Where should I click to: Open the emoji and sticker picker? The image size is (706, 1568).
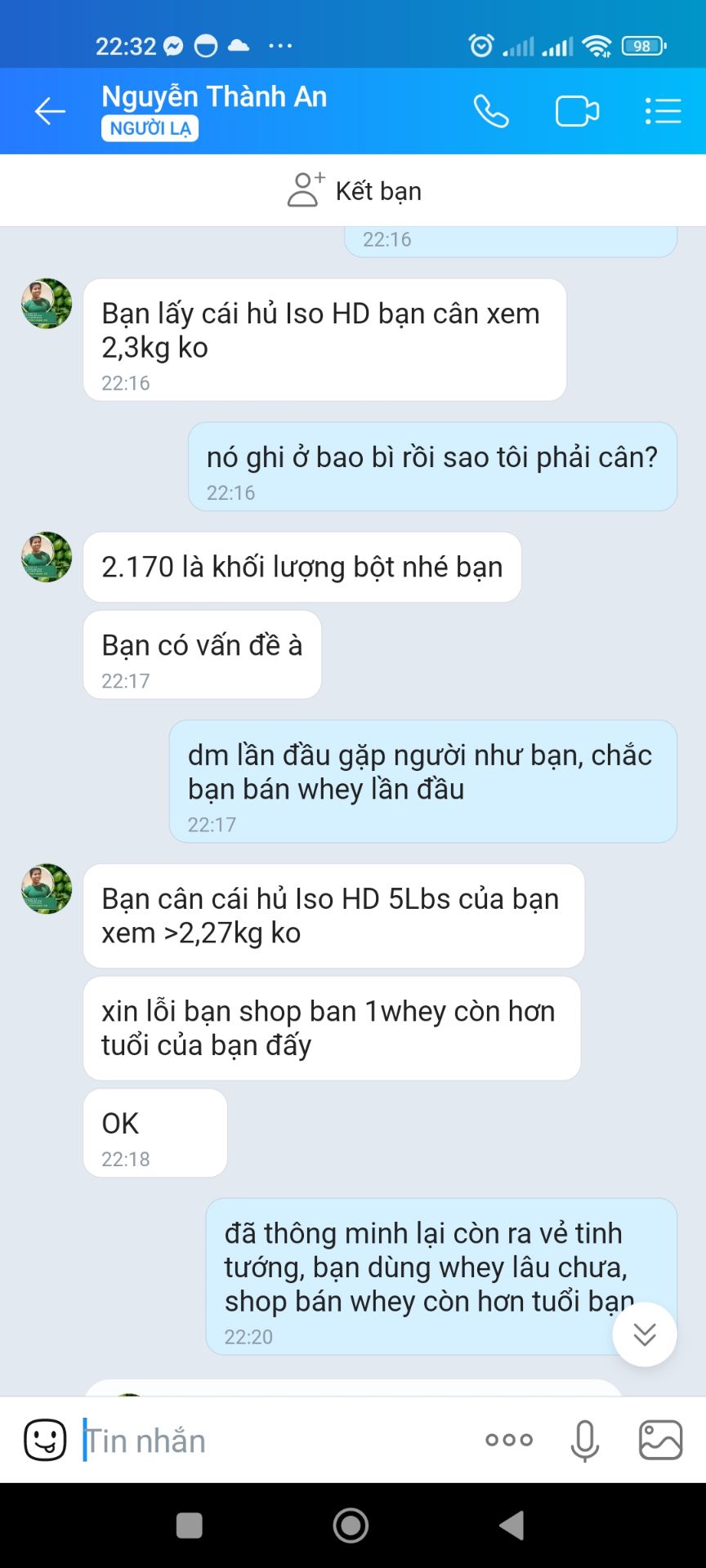45,1440
